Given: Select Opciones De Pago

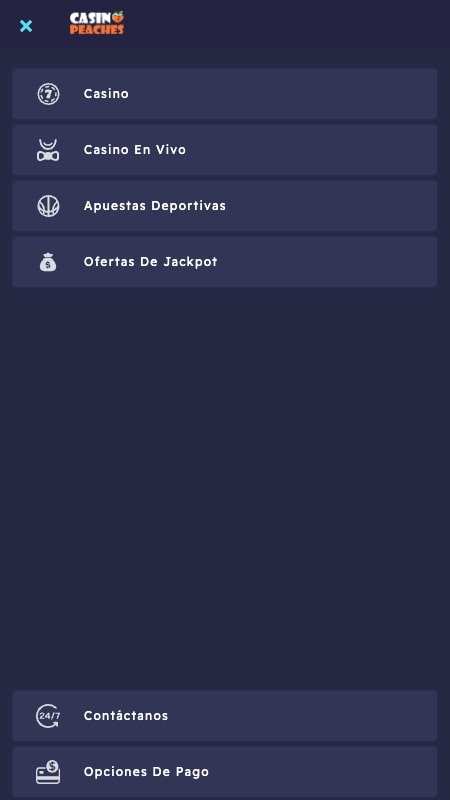Looking at the screenshot, I should point(224,771).
